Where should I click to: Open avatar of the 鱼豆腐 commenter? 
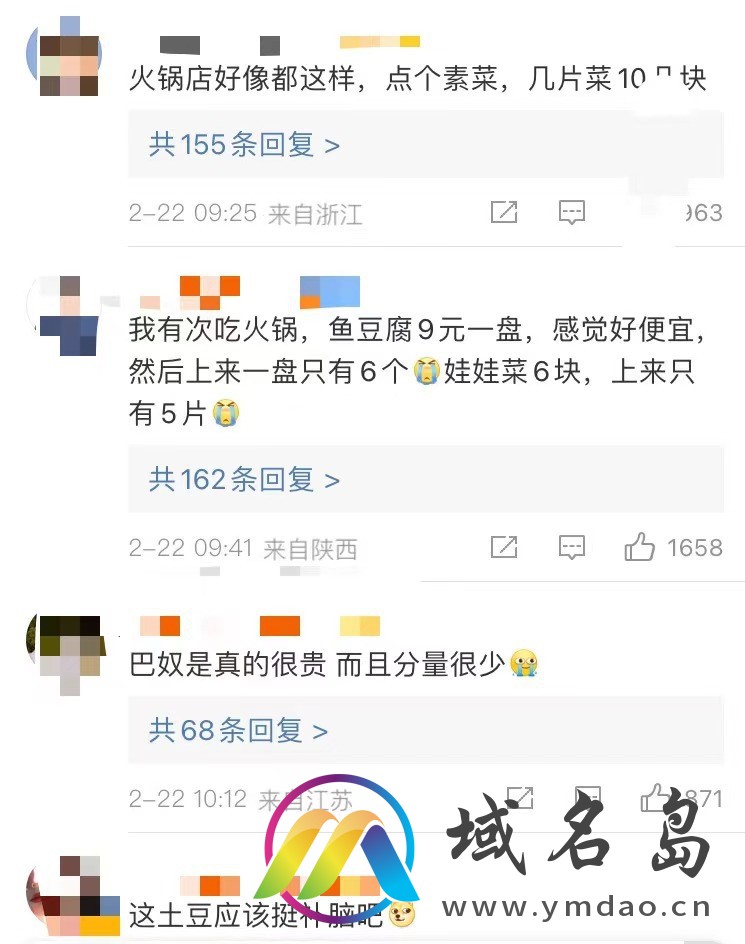68,316
